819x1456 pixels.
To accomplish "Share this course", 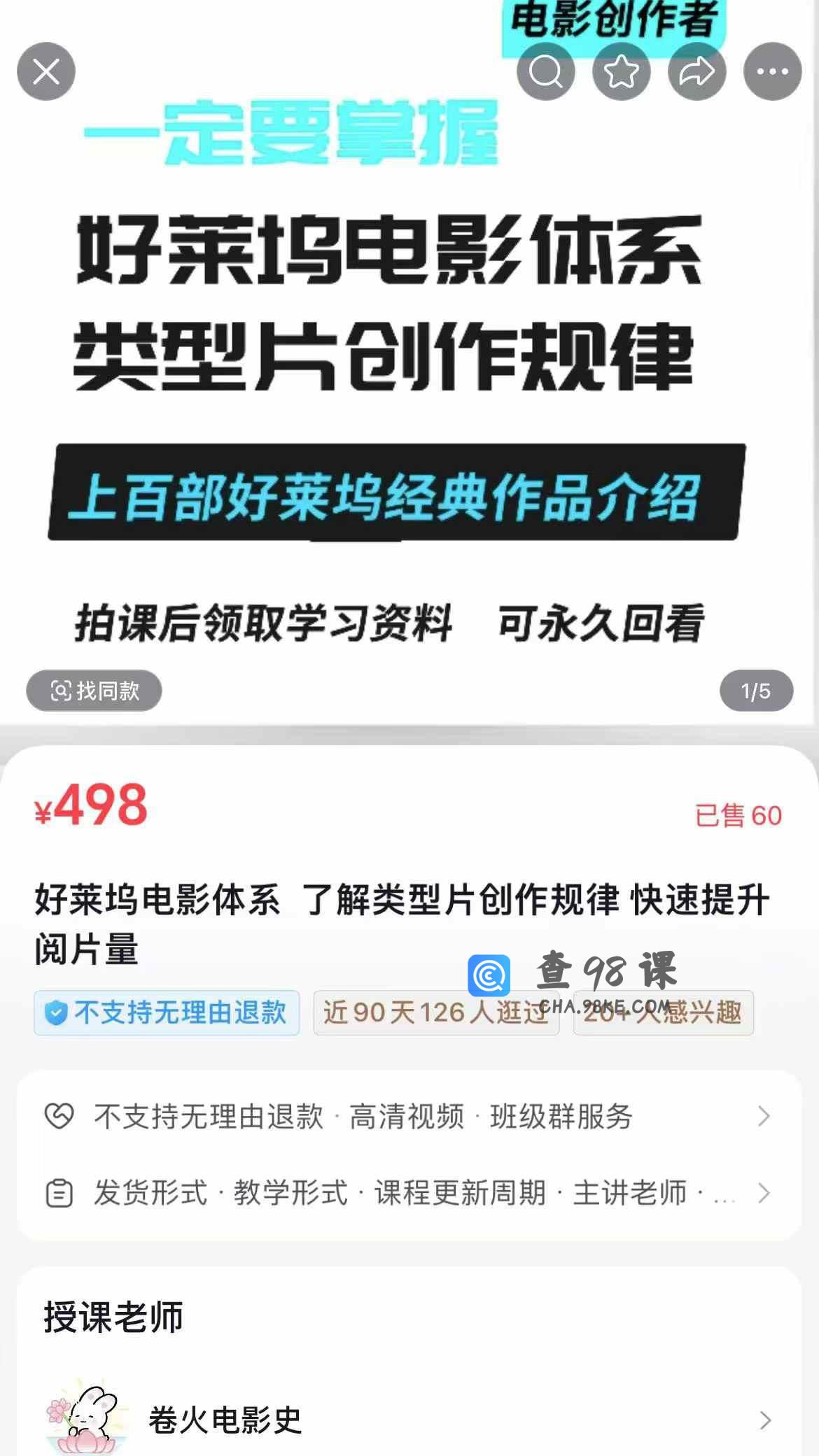I will click(x=697, y=71).
